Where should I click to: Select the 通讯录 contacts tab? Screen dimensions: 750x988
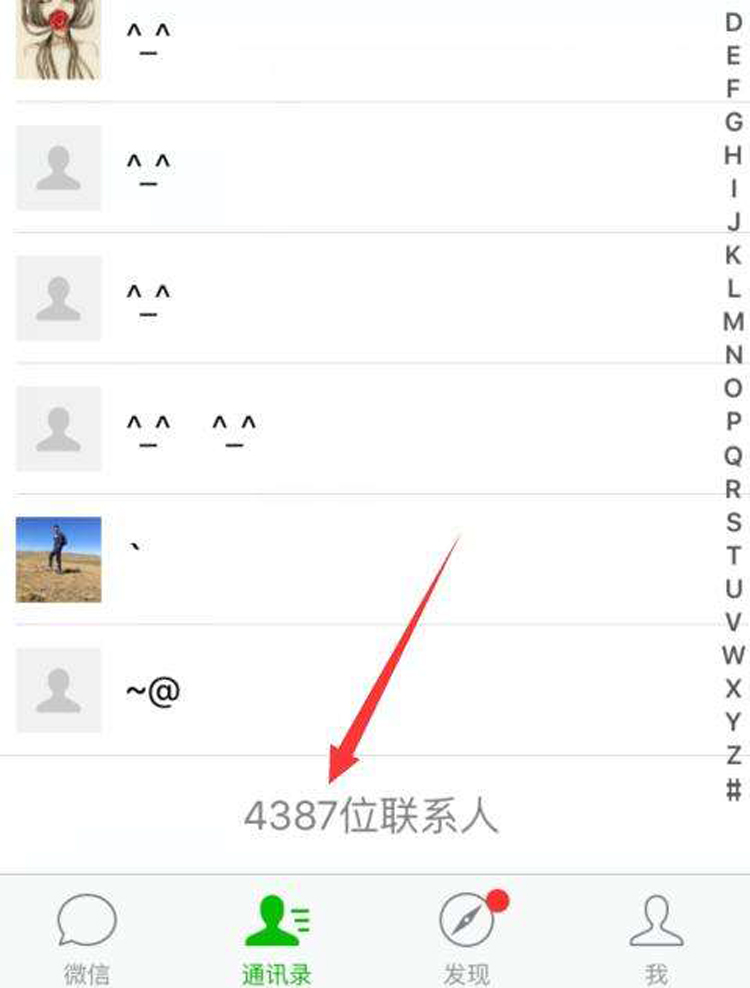coord(277,937)
